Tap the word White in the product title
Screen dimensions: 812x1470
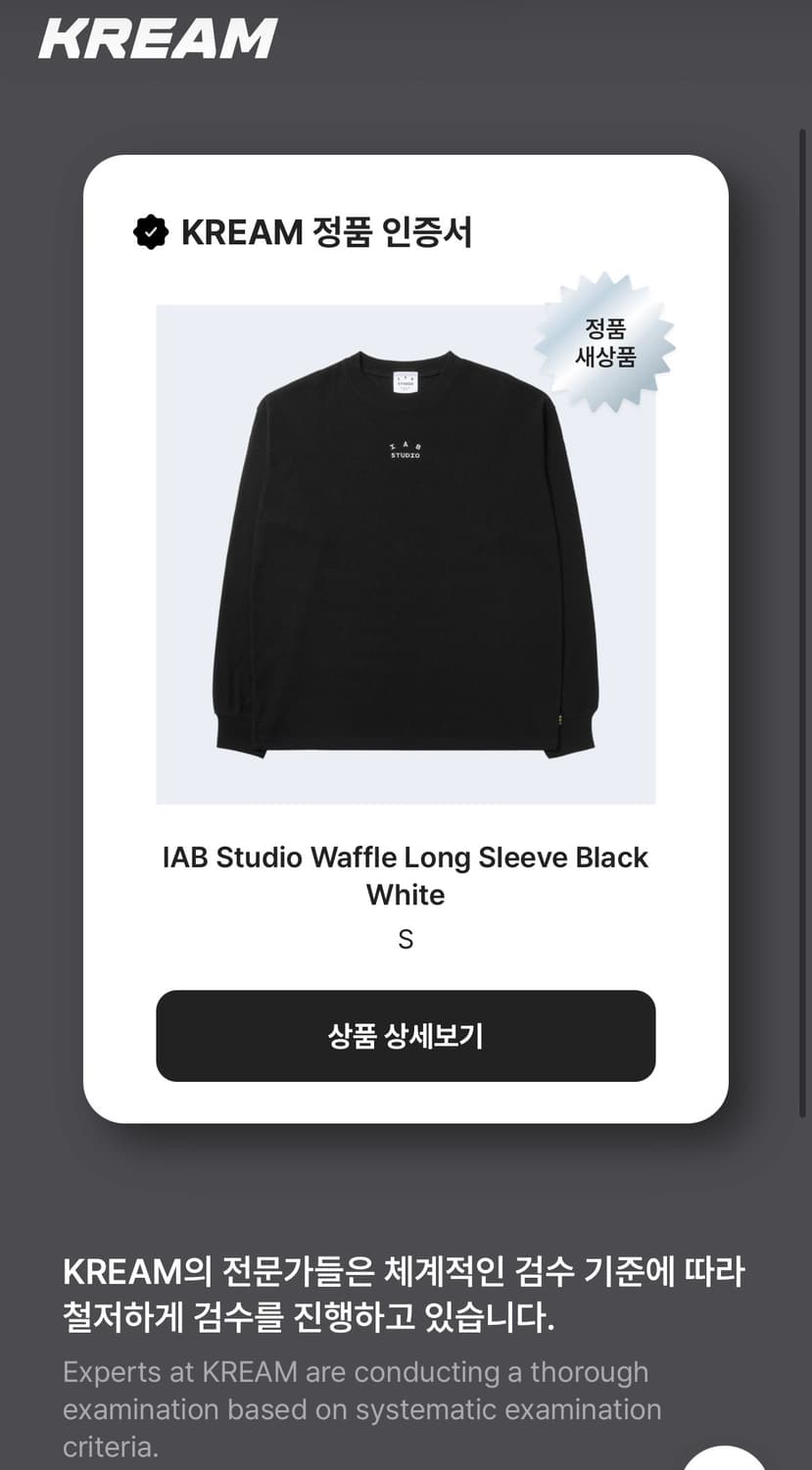point(405,894)
